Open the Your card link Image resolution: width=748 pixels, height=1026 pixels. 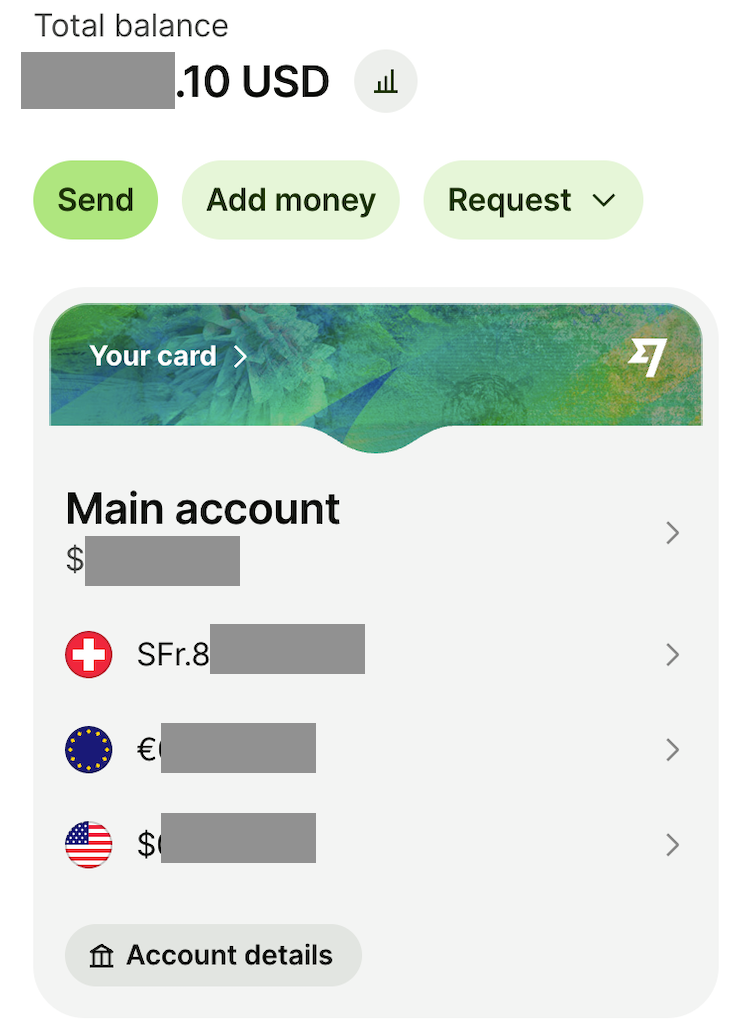(153, 356)
